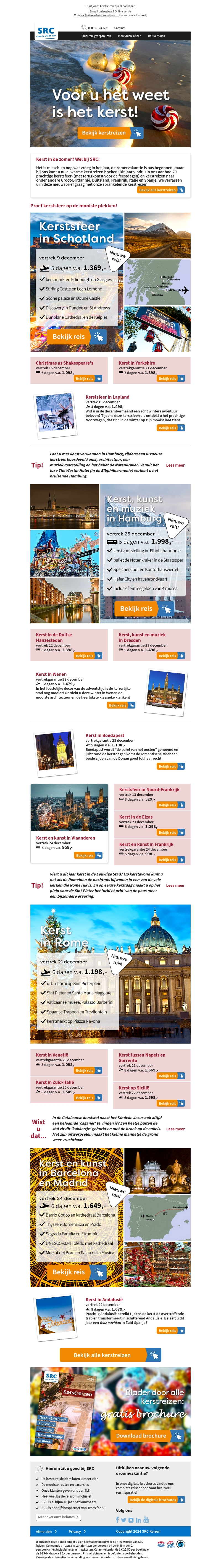Screen dimensions: 221x1568
Task: Select Culturele groepsreizen in the menu
Action: tap(96, 36)
